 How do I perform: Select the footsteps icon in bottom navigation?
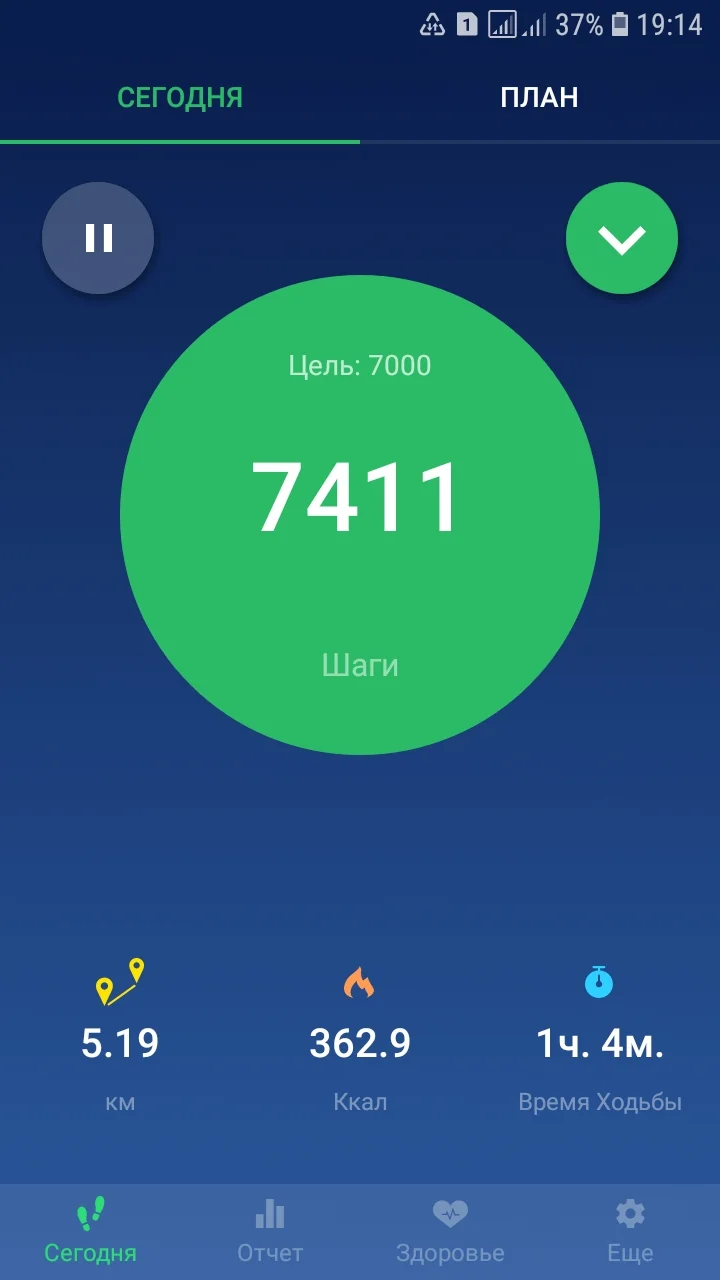coord(90,1211)
